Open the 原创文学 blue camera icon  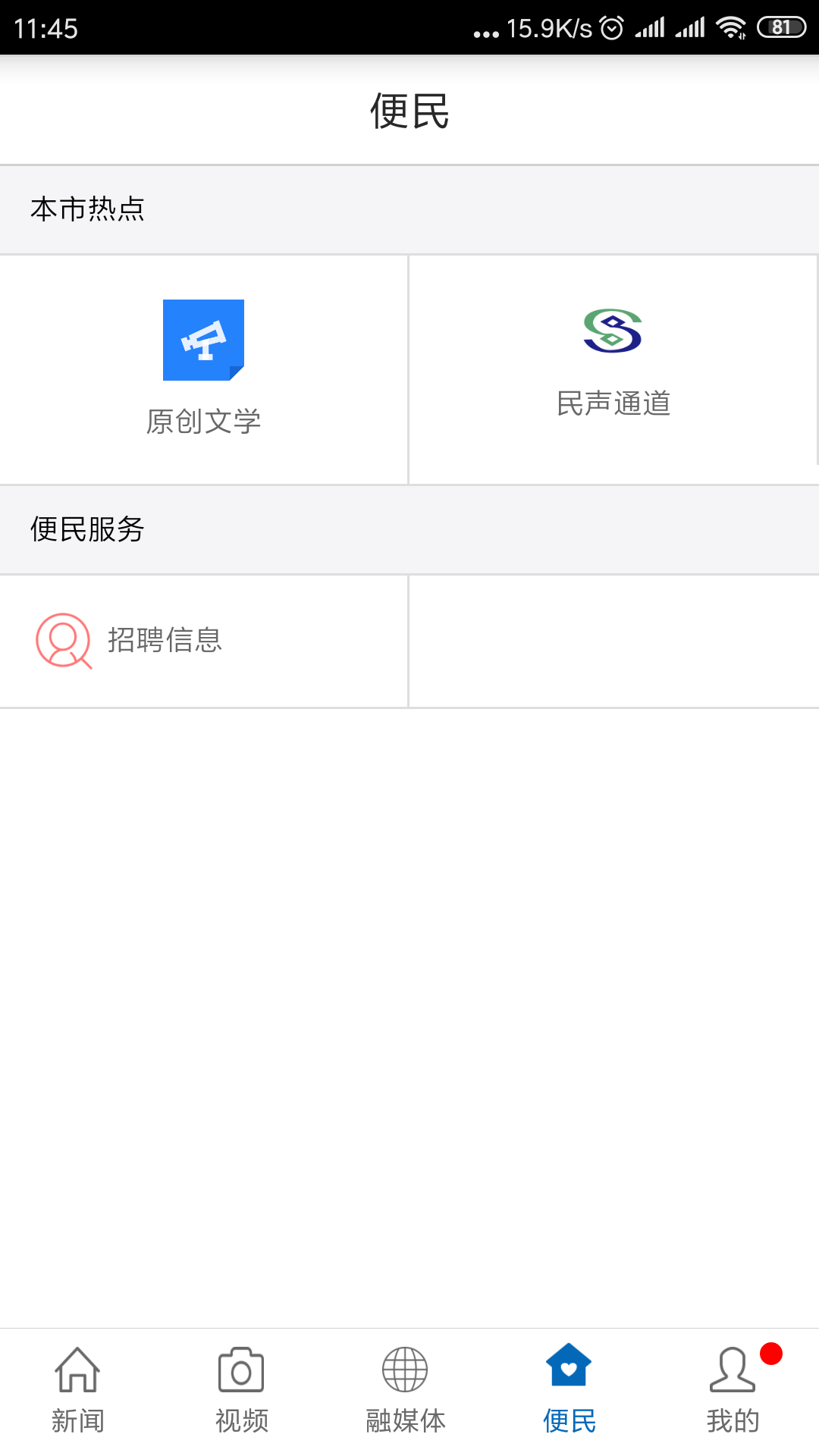coord(203,339)
